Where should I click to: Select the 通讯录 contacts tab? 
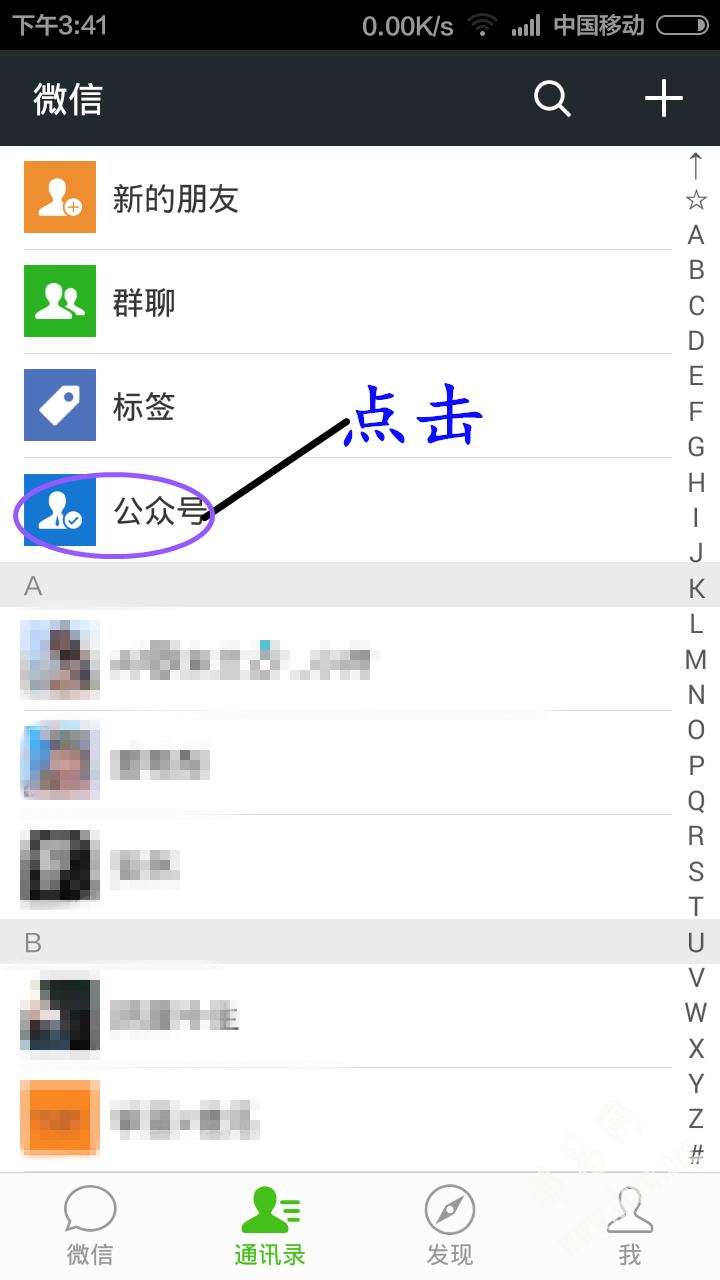click(x=270, y=1226)
